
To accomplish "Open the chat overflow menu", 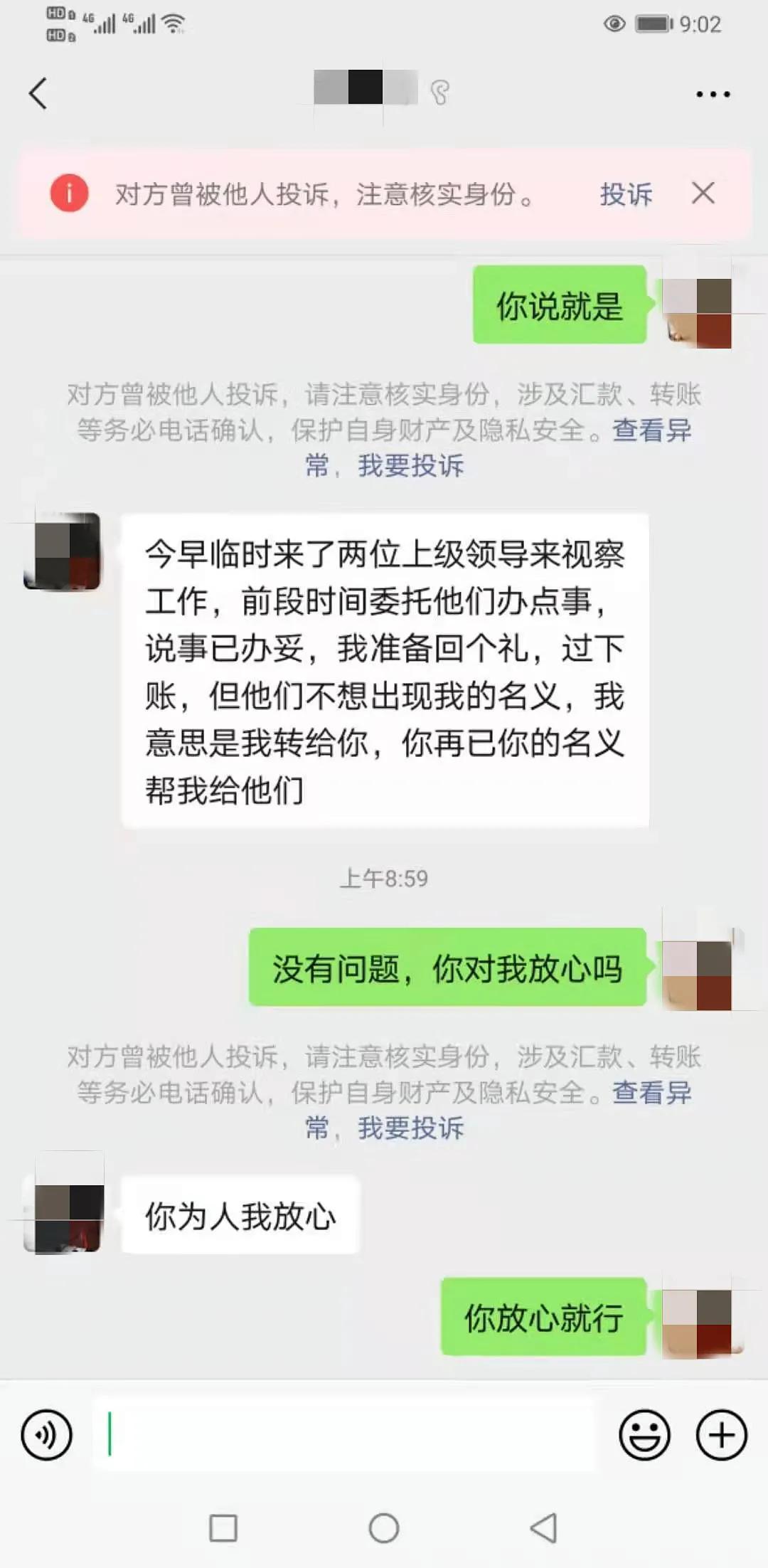I will coord(713,94).
